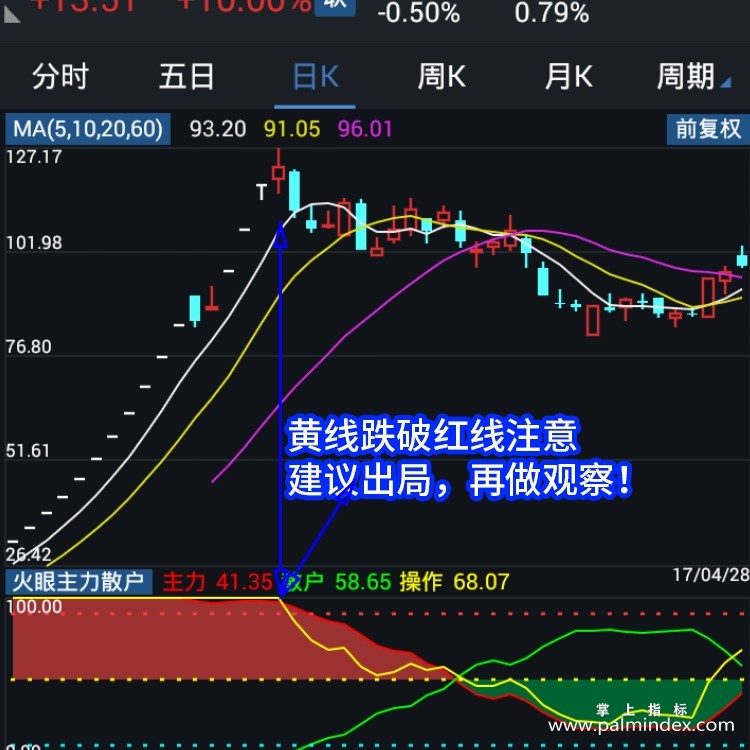Switch to the 五日 chart tab
750x750 pixels.
tap(186, 76)
